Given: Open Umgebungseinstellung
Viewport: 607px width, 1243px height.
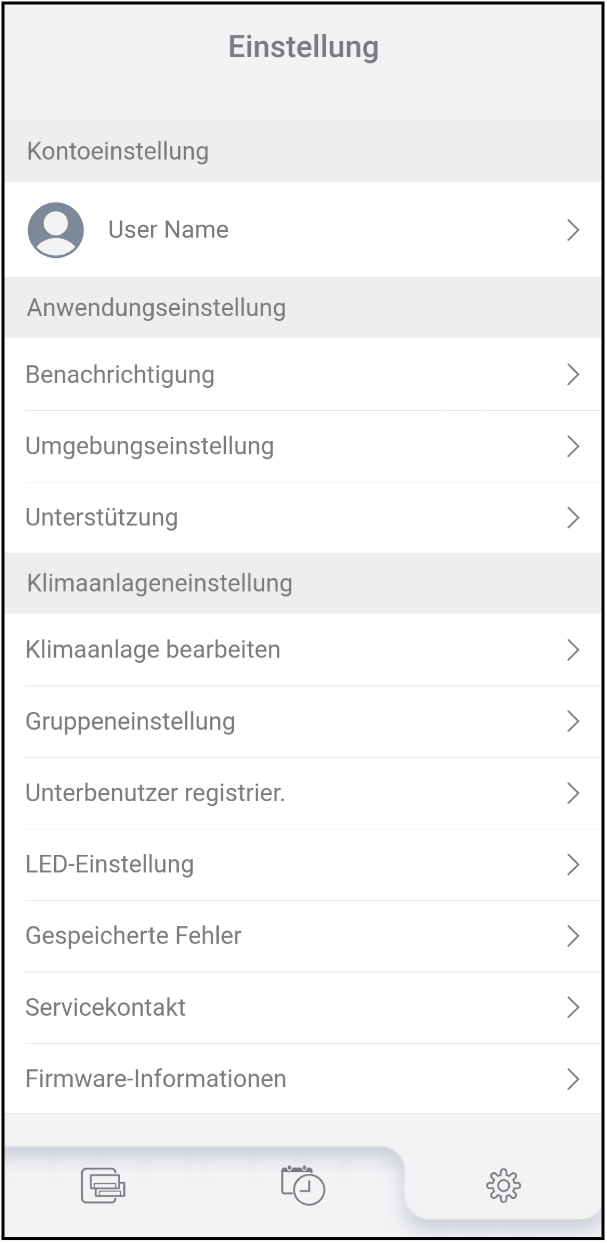Looking at the screenshot, I should [303, 446].
